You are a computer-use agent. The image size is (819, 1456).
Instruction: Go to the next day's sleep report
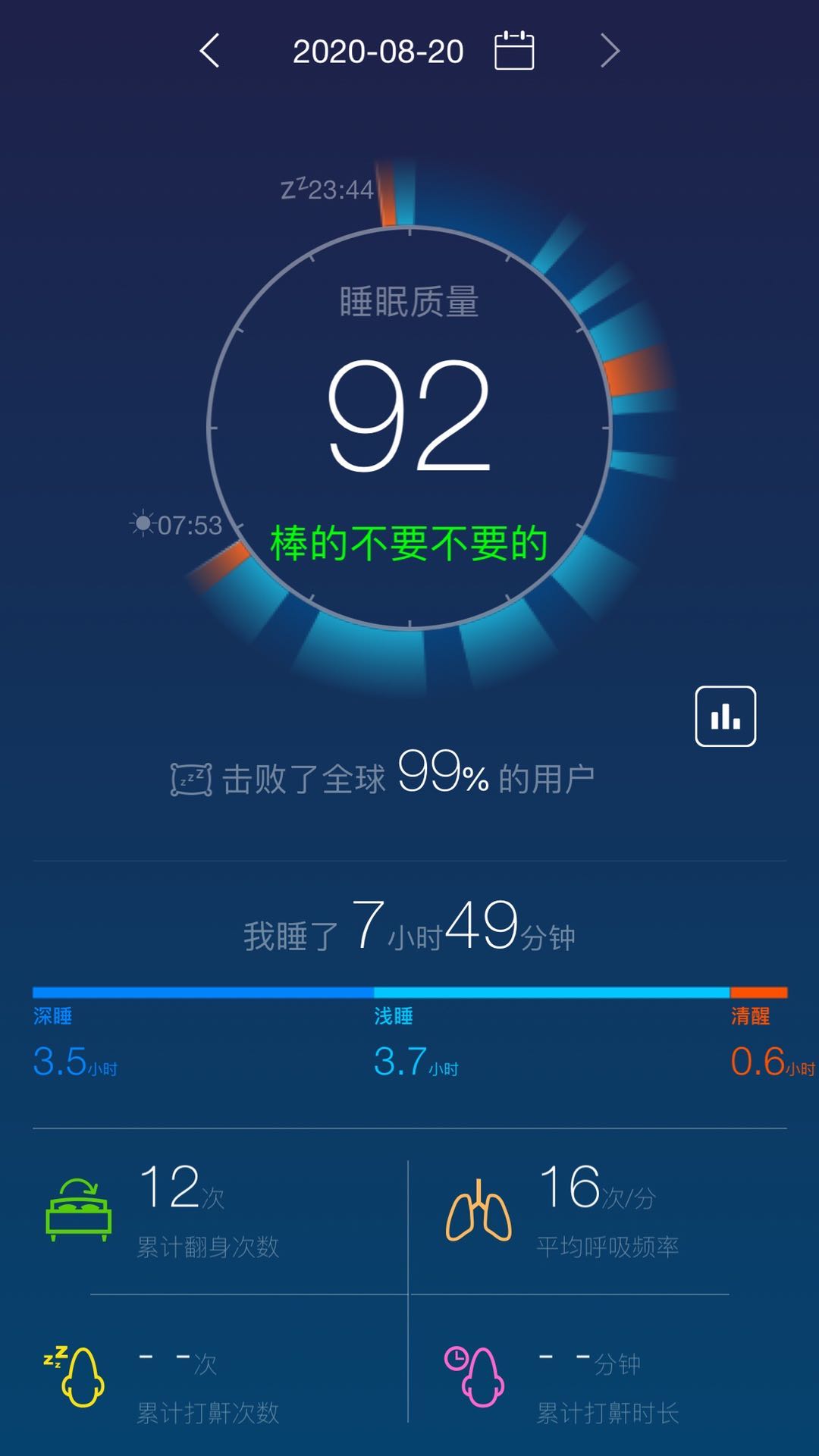(x=610, y=51)
